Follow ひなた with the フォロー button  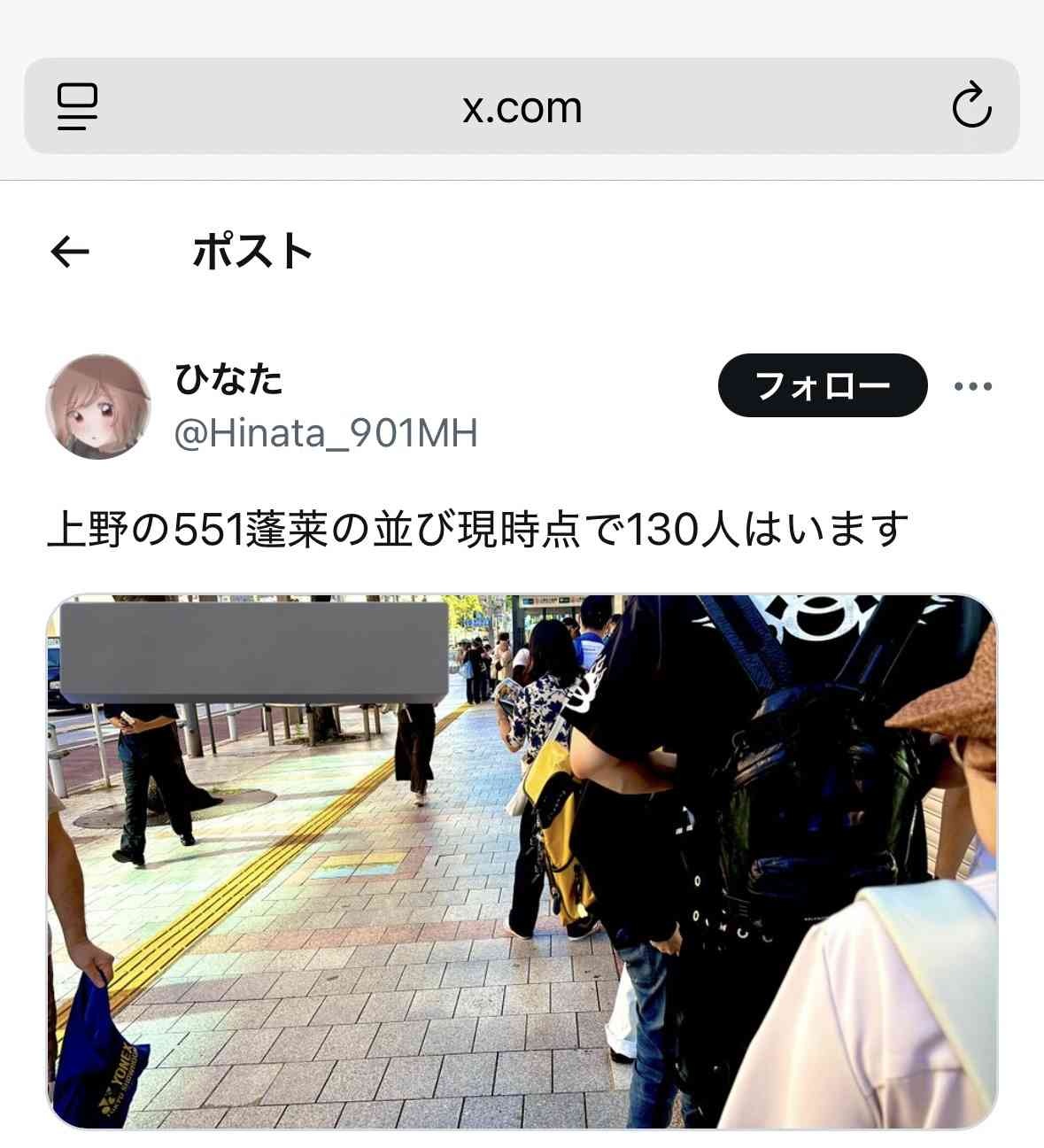pyautogui.click(x=822, y=385)
